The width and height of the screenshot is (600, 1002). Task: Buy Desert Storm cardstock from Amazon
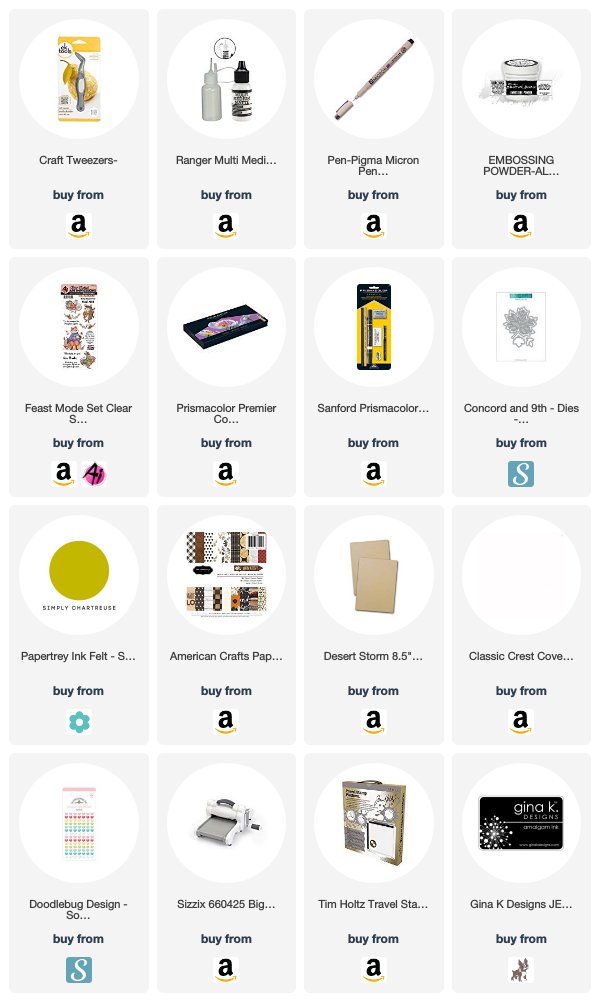373,721
